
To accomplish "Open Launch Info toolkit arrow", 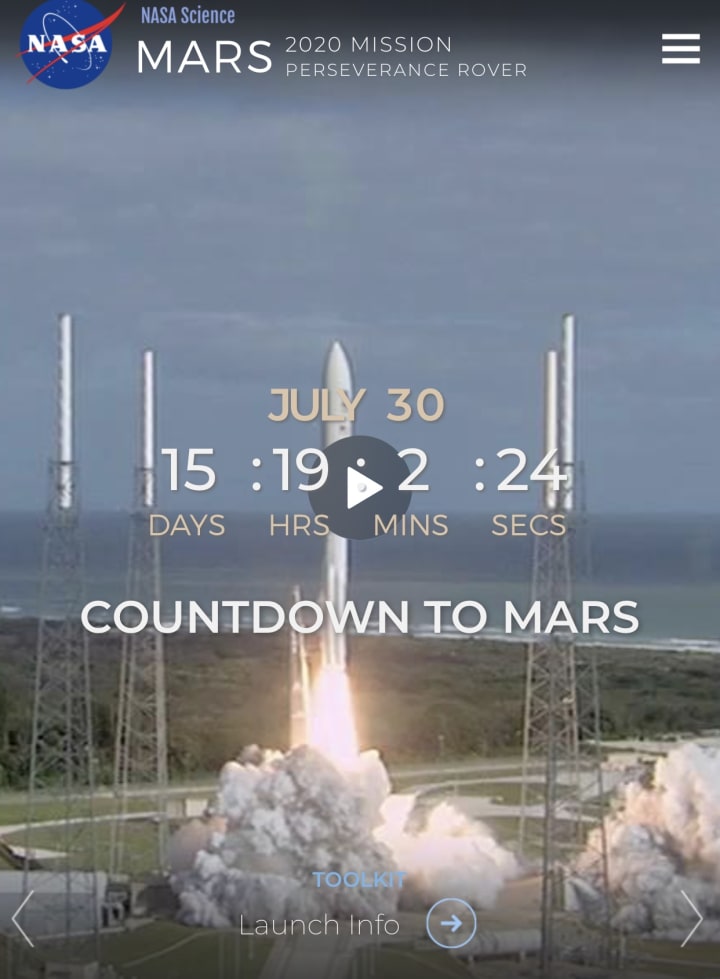I will tap(451, 924).
